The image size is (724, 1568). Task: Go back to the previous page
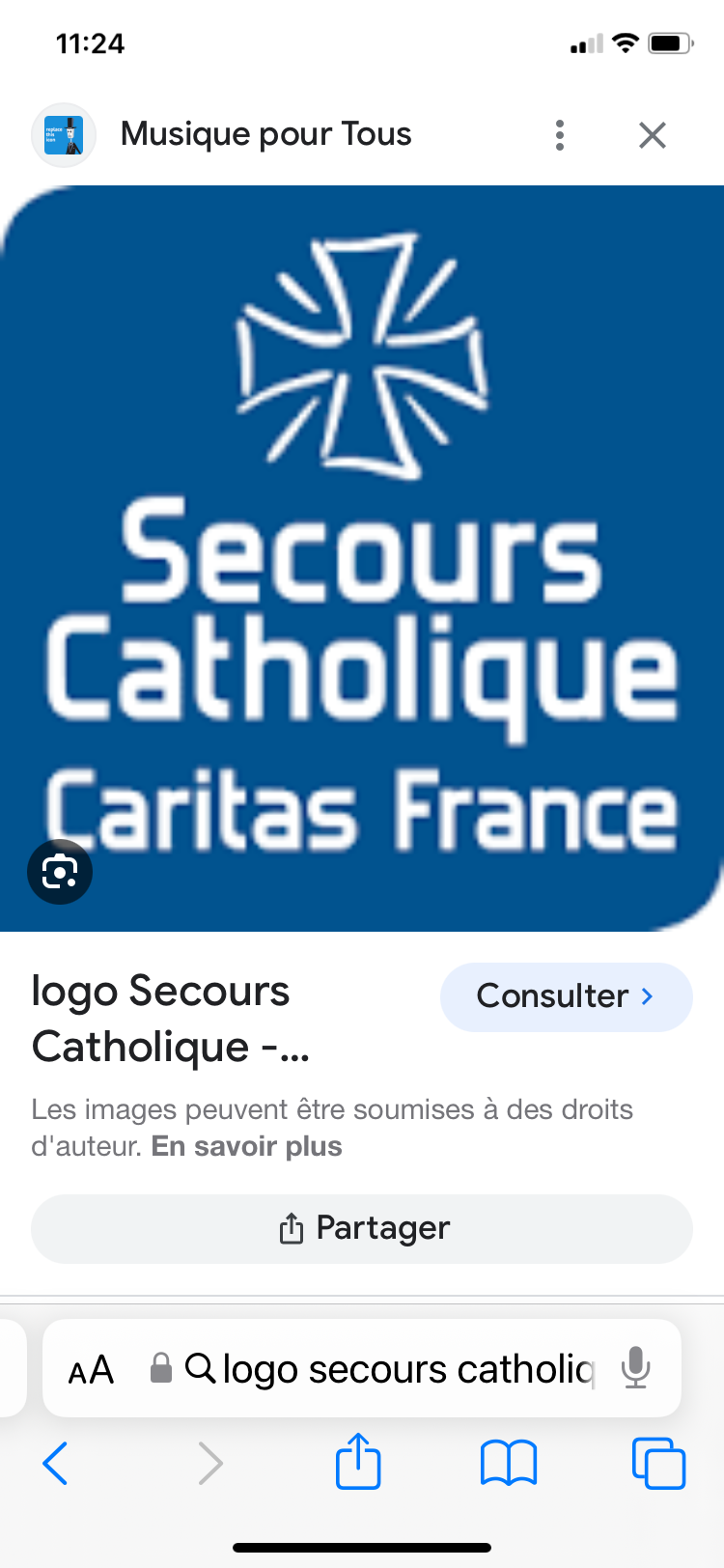(56, 1463)
